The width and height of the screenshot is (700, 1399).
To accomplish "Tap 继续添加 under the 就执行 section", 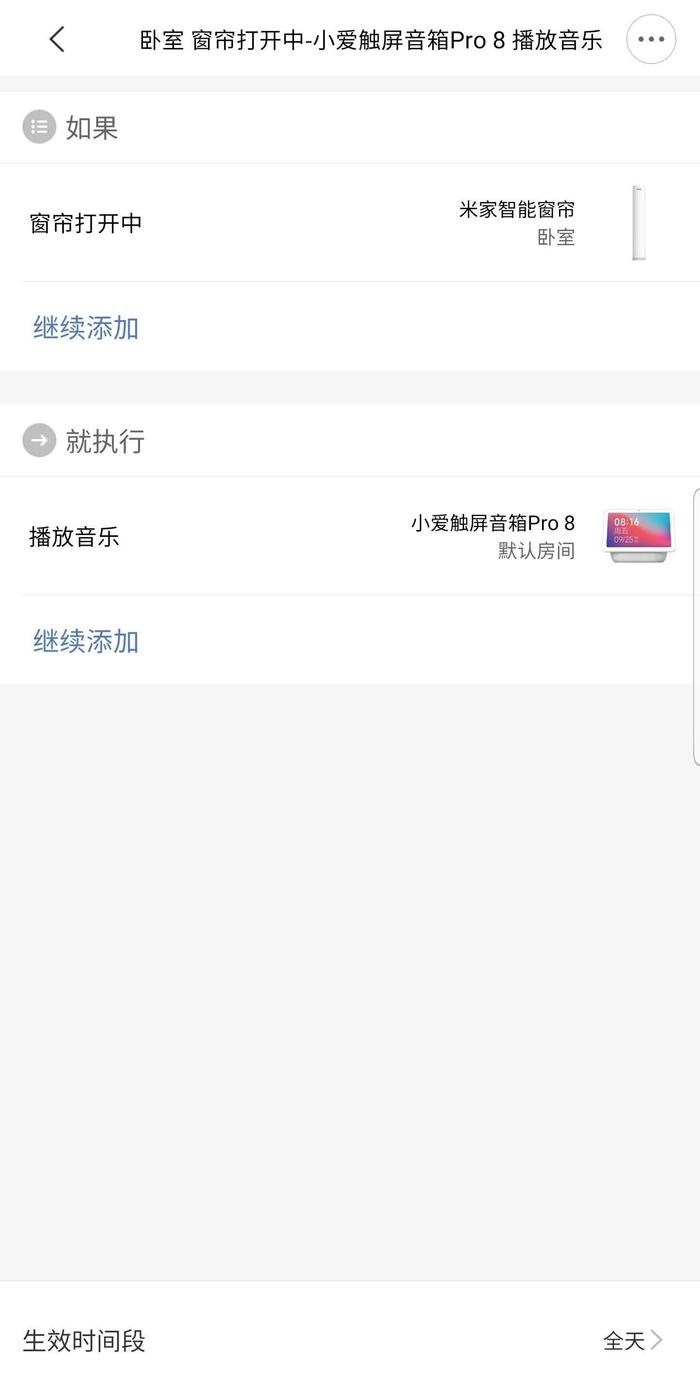I will pos(86,641).
